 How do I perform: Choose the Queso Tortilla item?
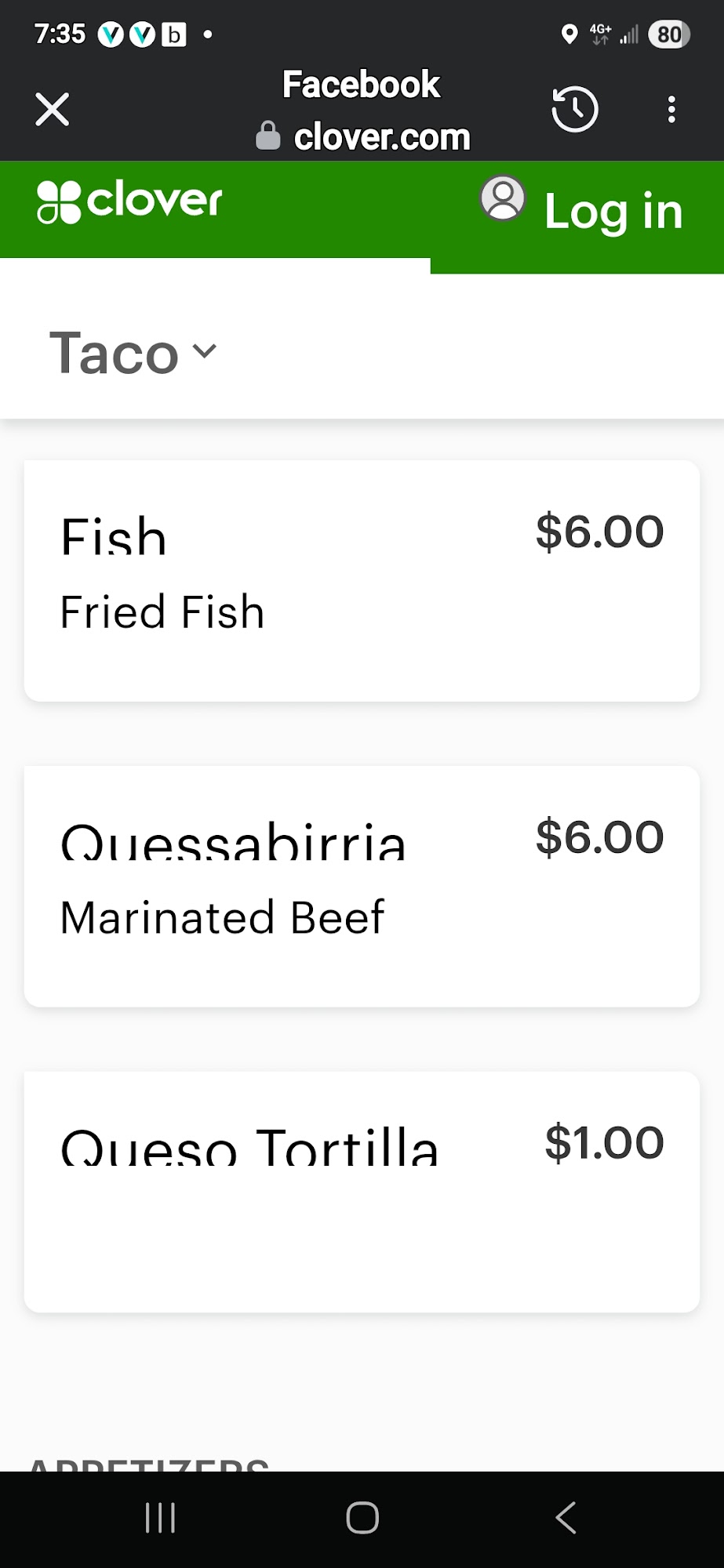[x=362, y=1192]
